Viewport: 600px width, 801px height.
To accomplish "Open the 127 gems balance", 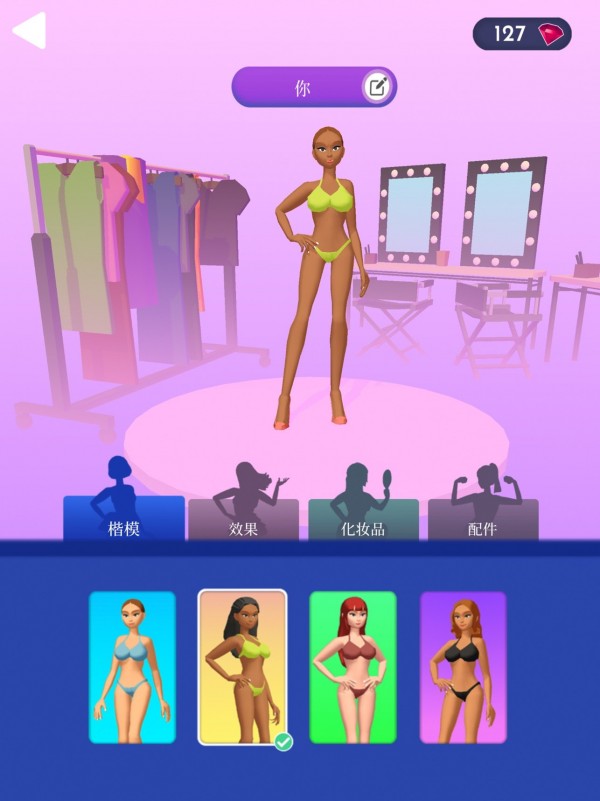I will 522,34.
